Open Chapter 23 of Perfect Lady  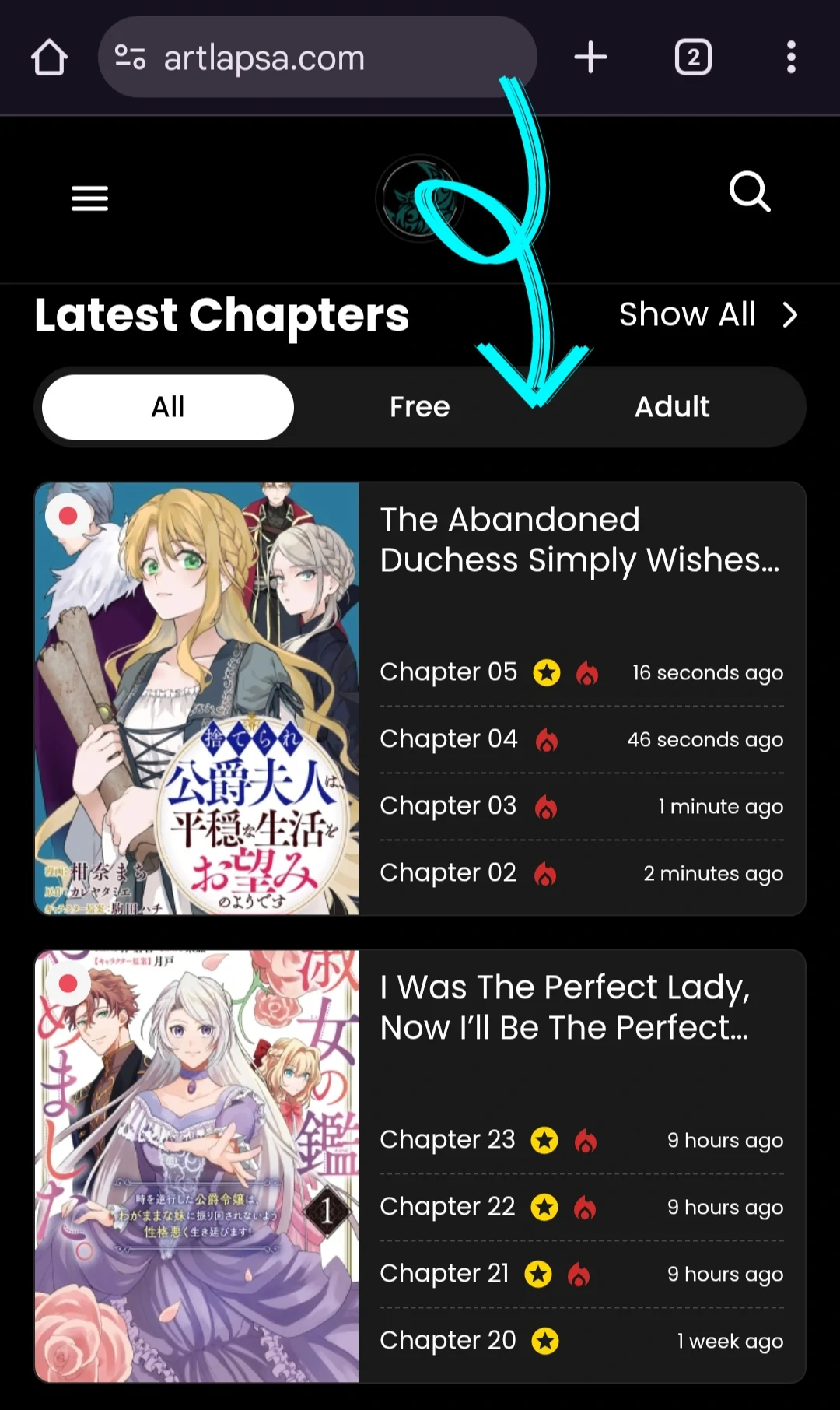(447, 1140)
